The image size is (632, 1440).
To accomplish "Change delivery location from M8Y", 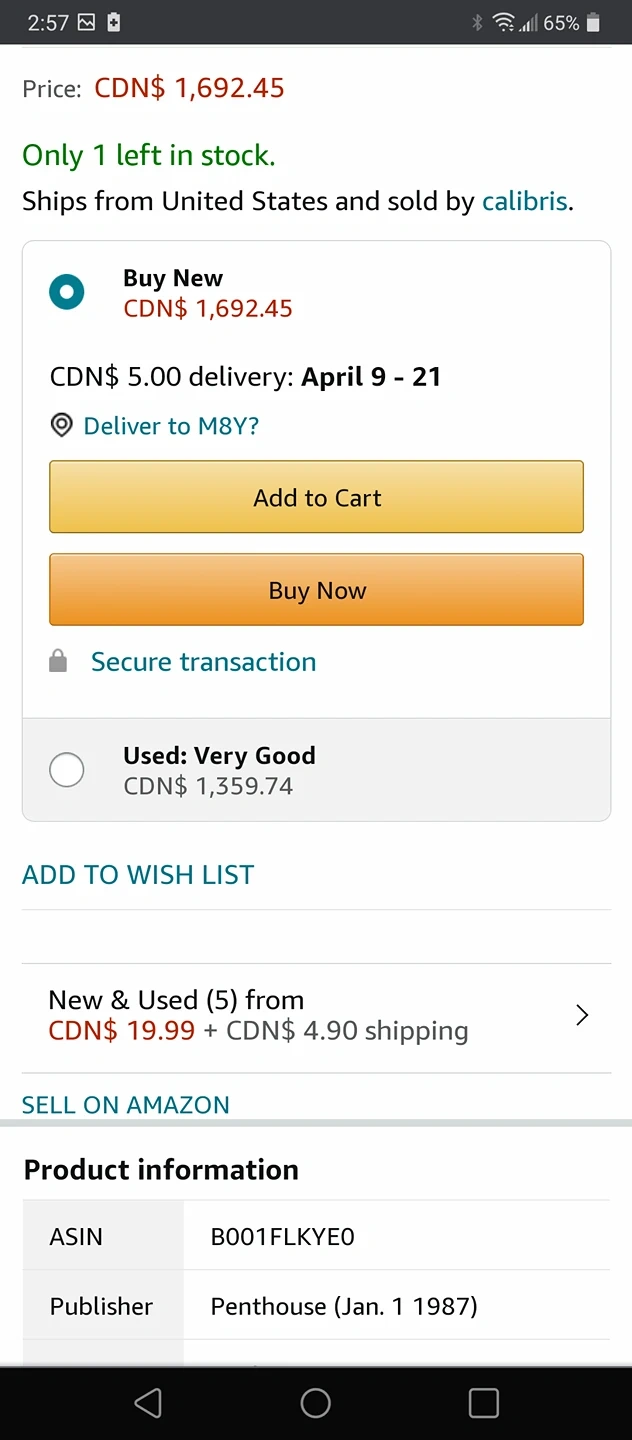I will pos(170,426).
